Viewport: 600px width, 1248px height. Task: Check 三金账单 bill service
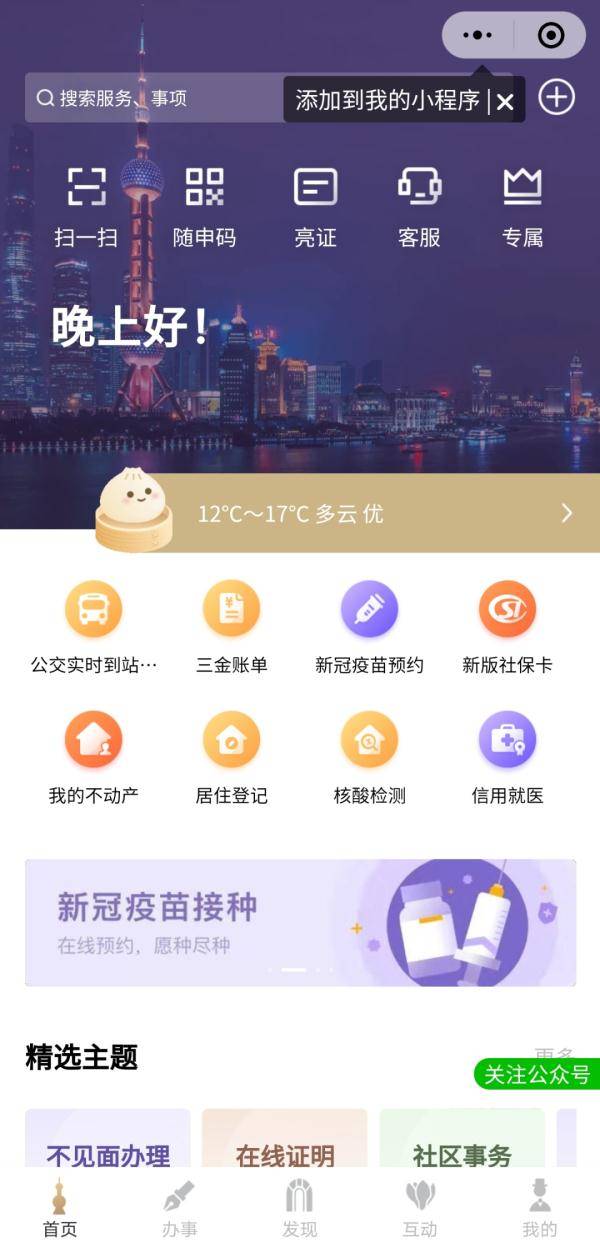coord(231,627)
